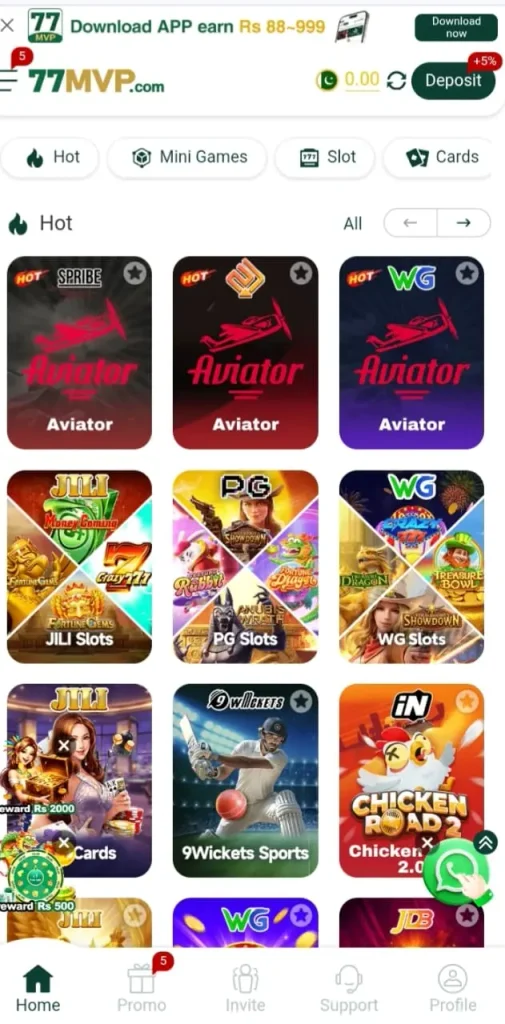Viewport: 505px width, 1024px height.
Task: Open PG Slots tile
Action: tap(245, 566)
